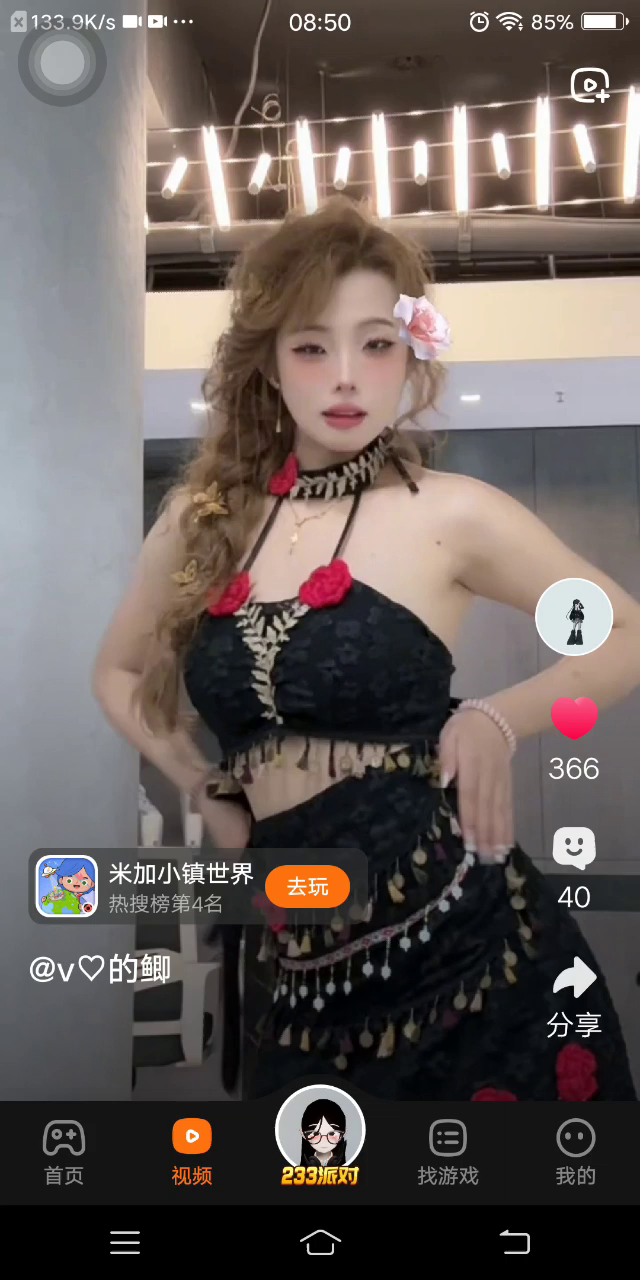Select the 视频 tab
Image resolution: width=640 pixels, height=1280 pixels.
(x=192, y=1152)
